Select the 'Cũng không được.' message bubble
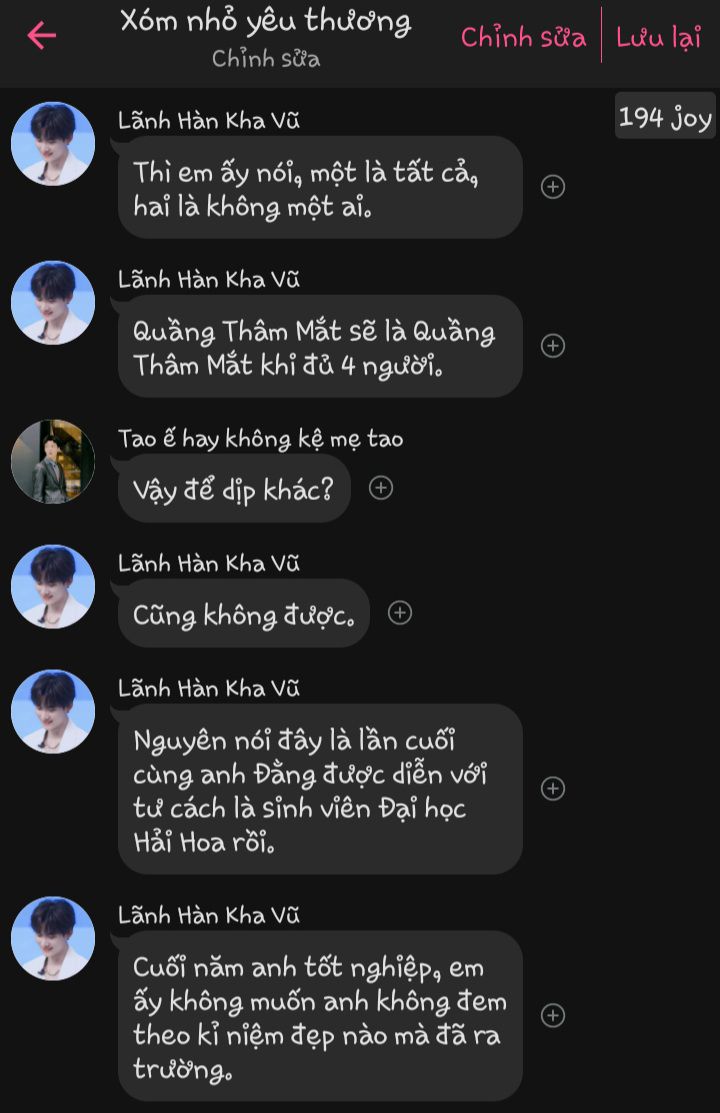Image resolution: width=720 pixels, height=1113 pixels. (x=243, y=614)
